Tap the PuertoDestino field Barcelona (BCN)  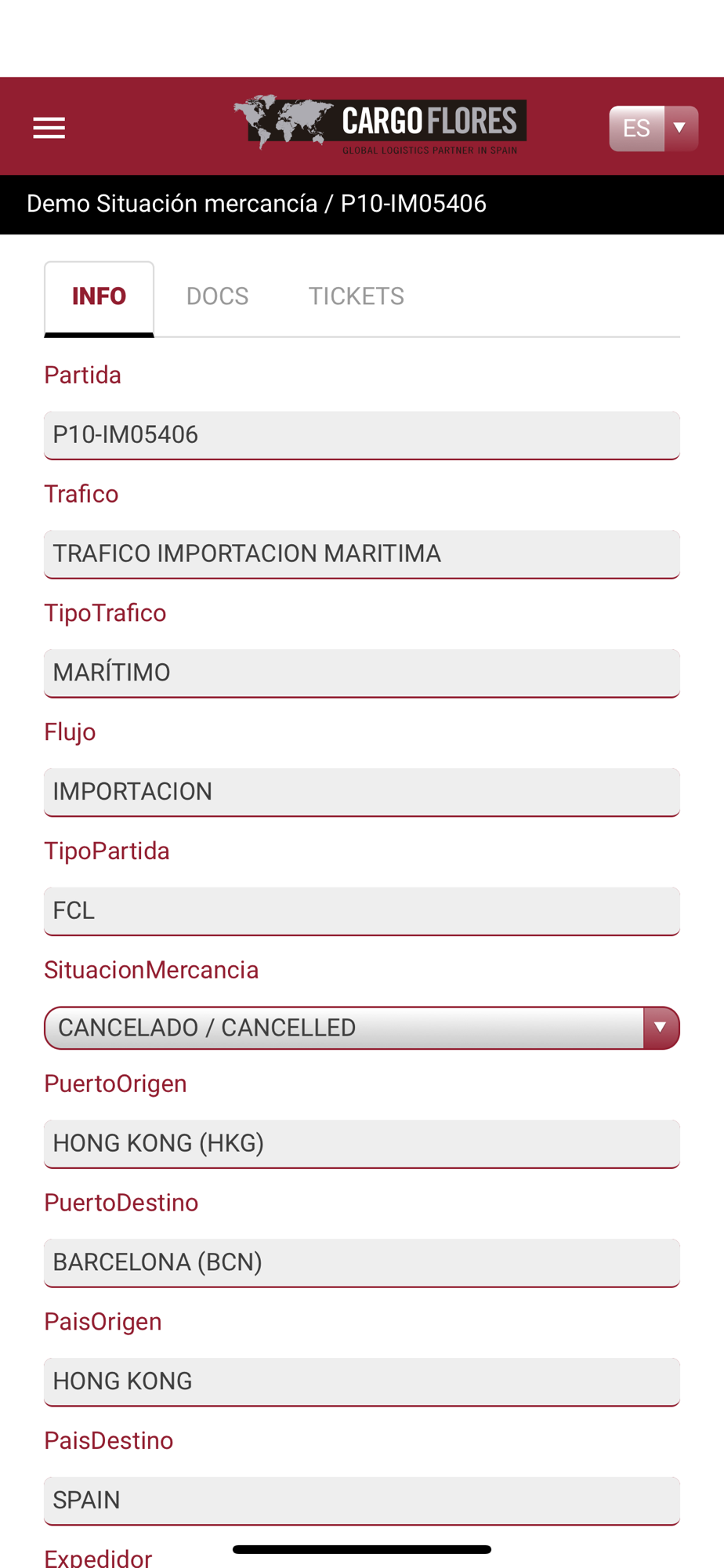[362, 1263]
